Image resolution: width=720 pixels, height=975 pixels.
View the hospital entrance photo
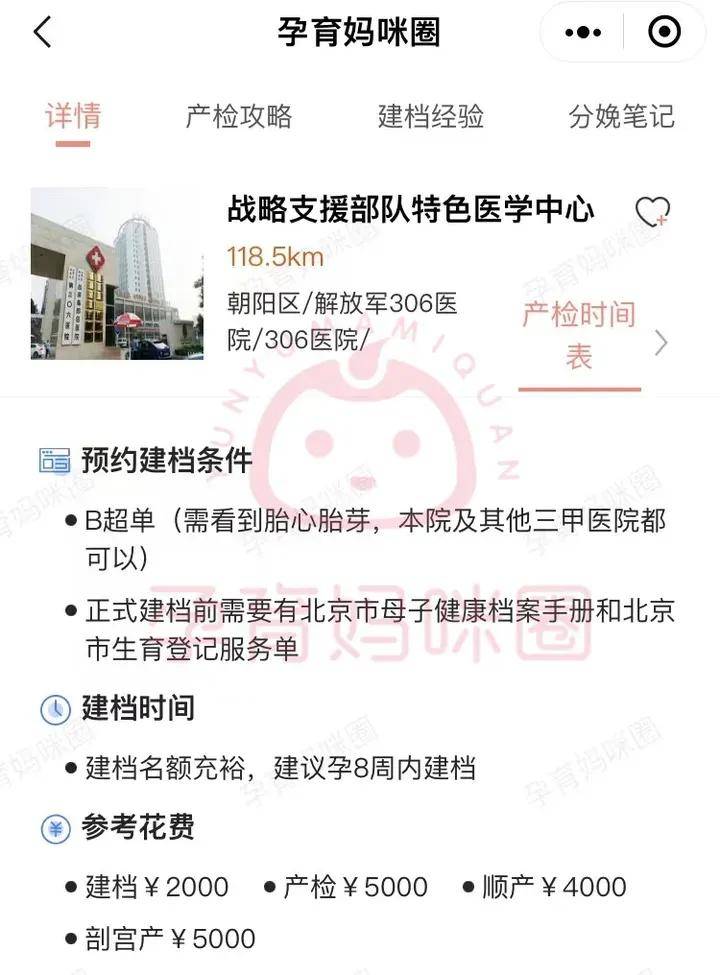click(117, 273)
